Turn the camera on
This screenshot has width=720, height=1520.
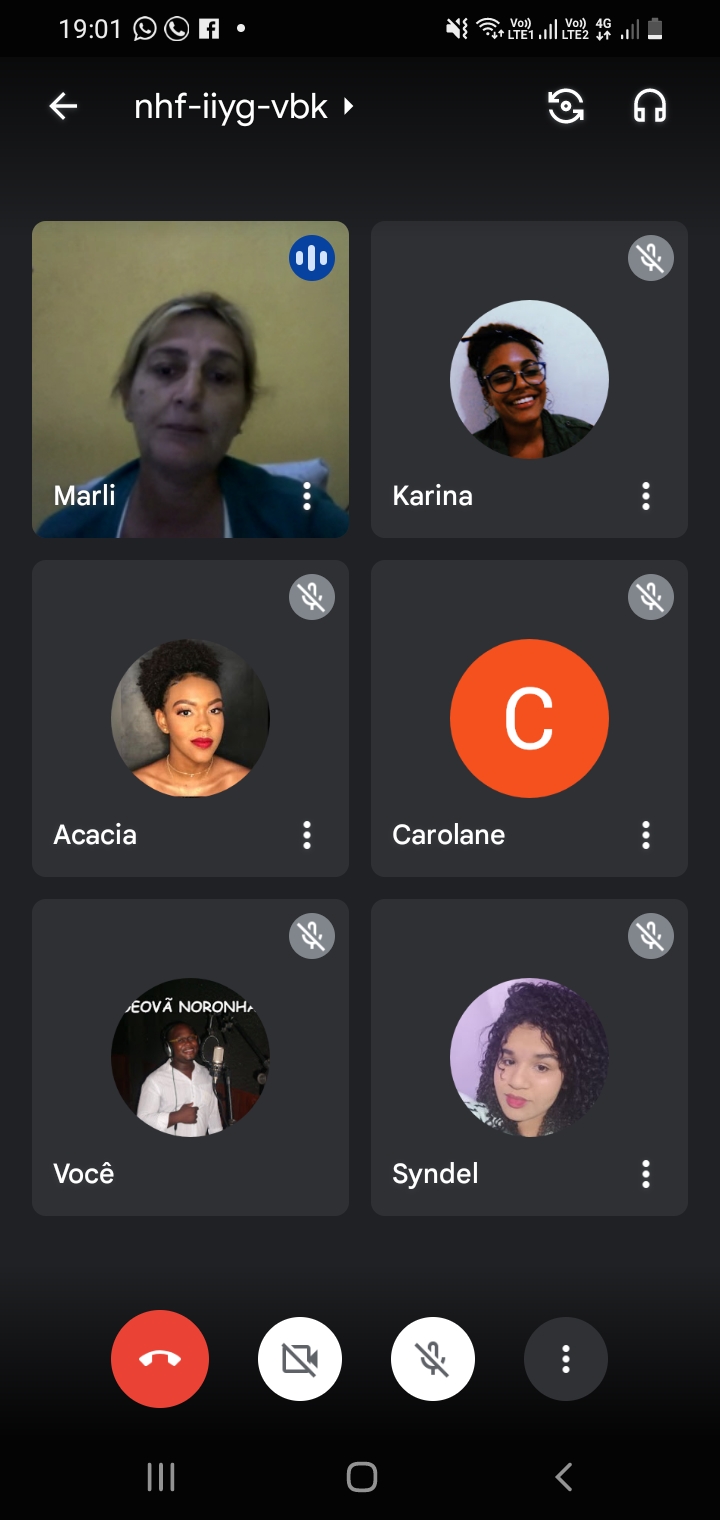(x=300, y=1359)
